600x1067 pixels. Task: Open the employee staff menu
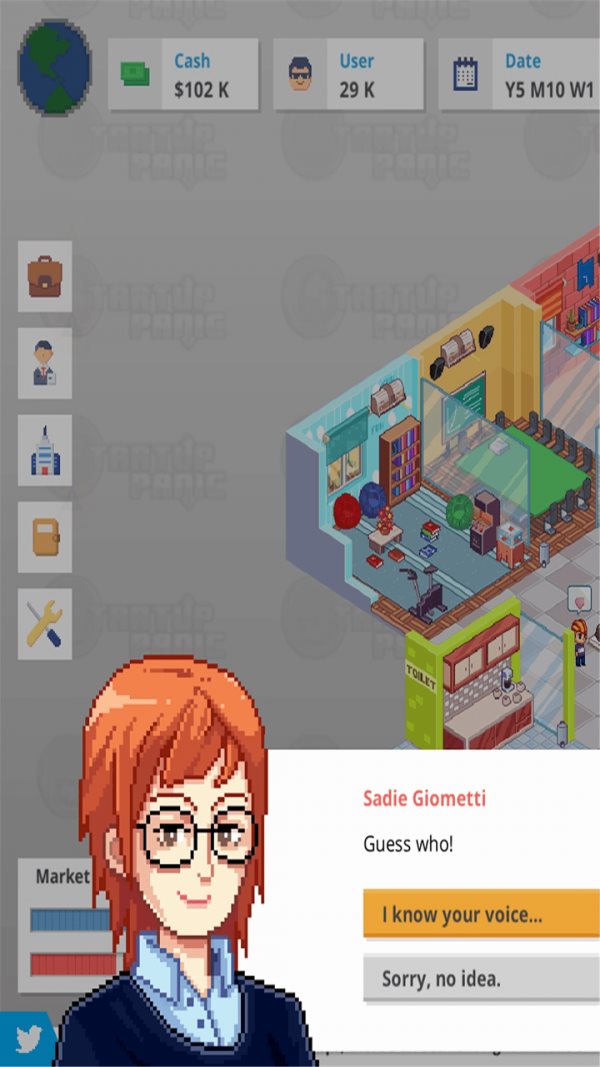click(x=45, y=363)
